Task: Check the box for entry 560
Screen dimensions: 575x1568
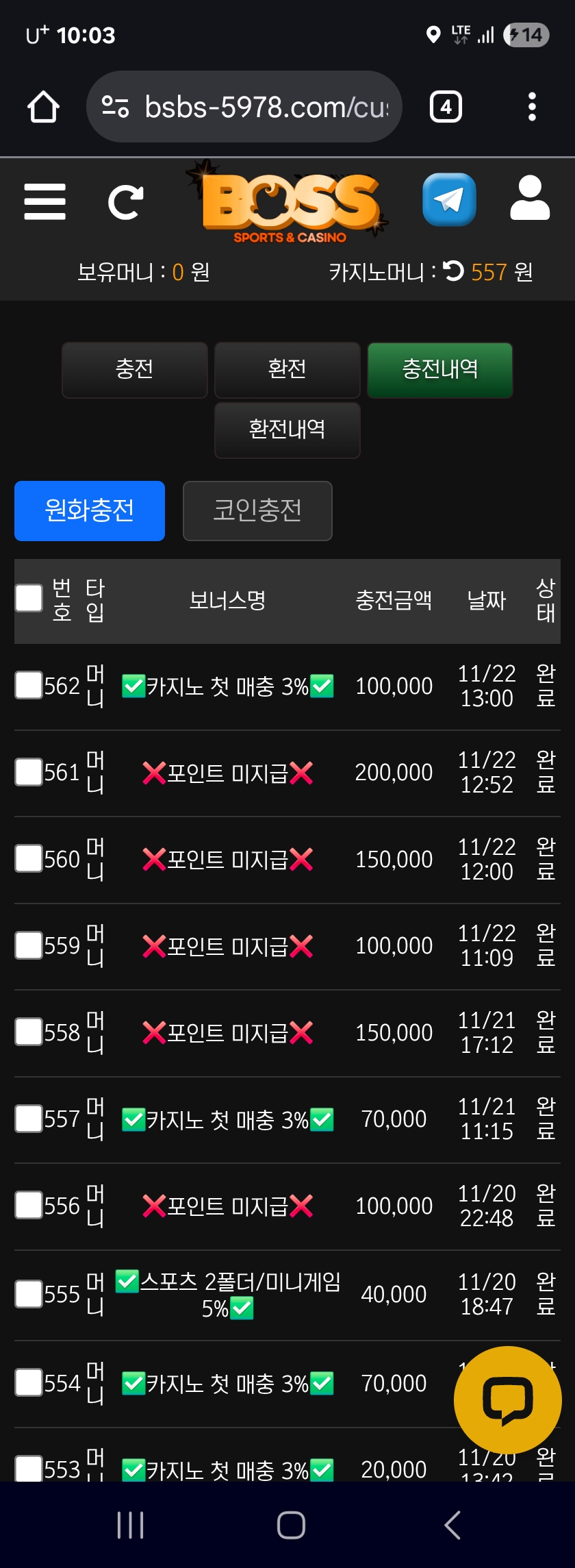Action: 29,858
